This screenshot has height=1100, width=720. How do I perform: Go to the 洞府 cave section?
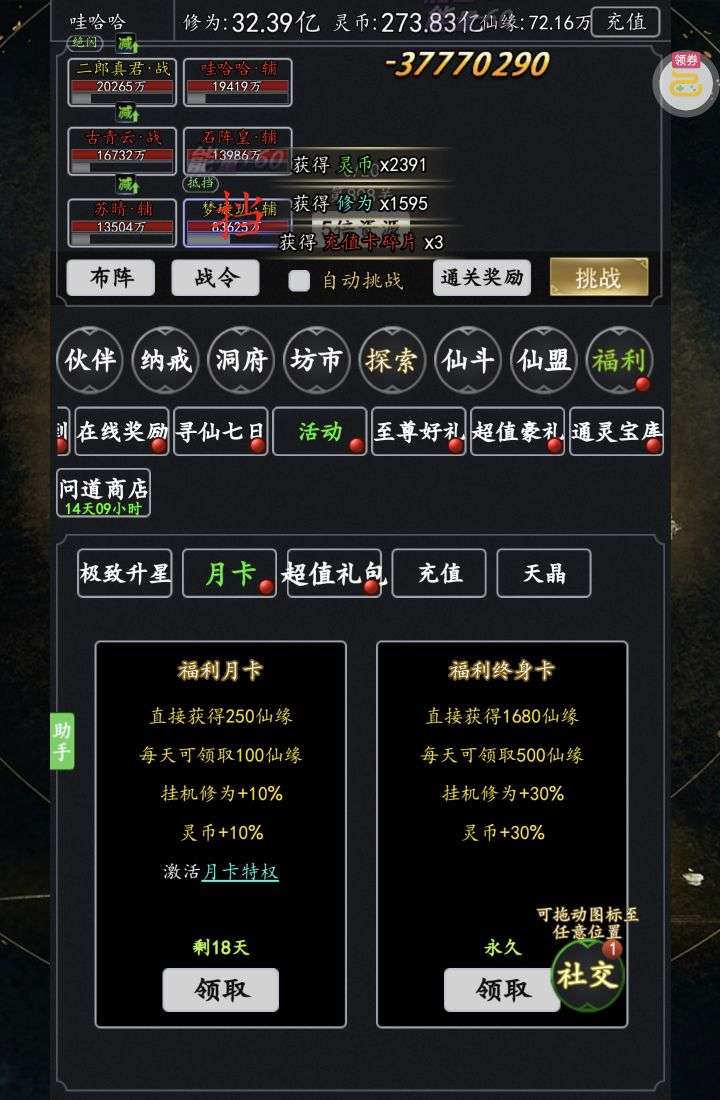click(x=241, y=360)
